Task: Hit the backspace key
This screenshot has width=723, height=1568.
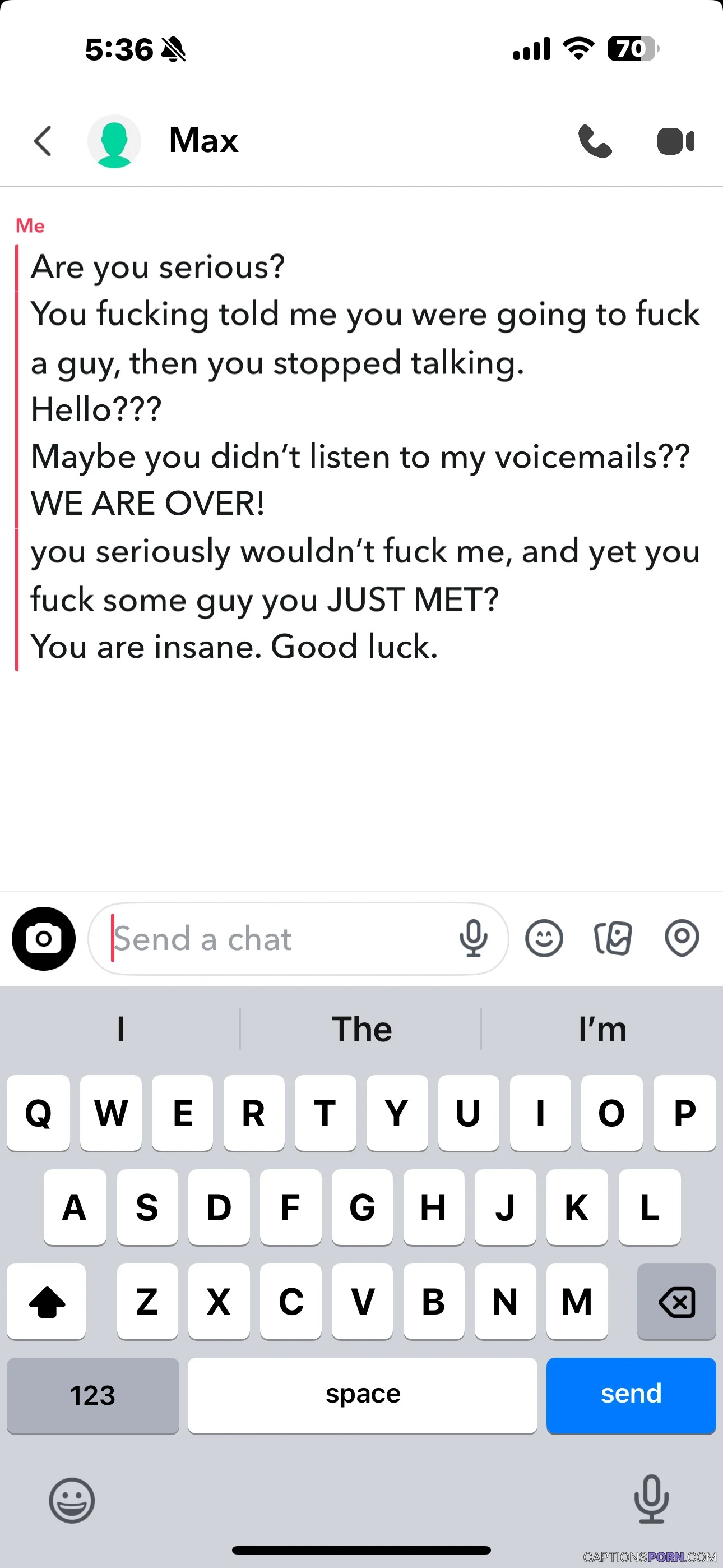Action: [676, 1302]
